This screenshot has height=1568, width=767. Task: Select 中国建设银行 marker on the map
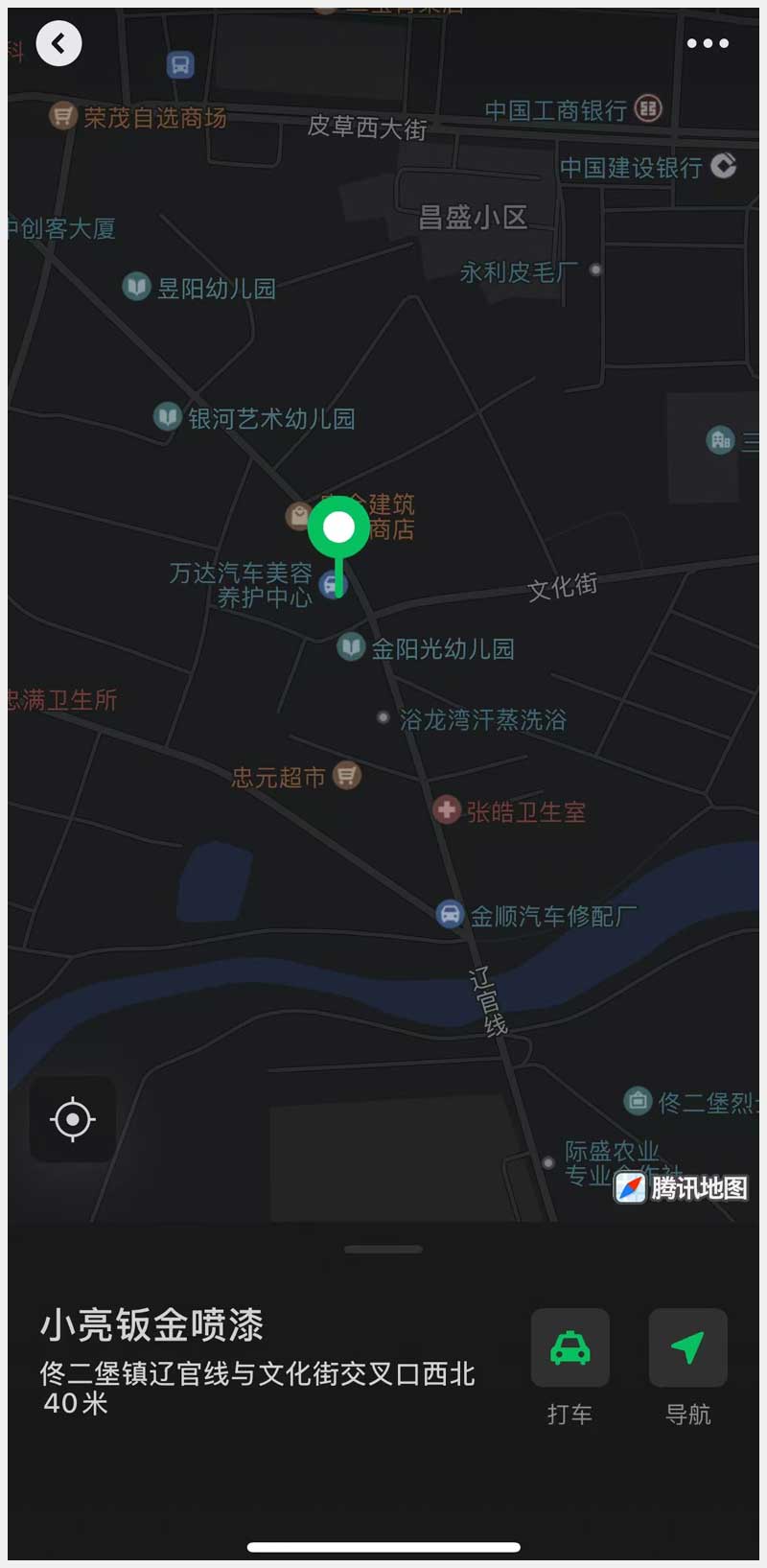point(724,166)
